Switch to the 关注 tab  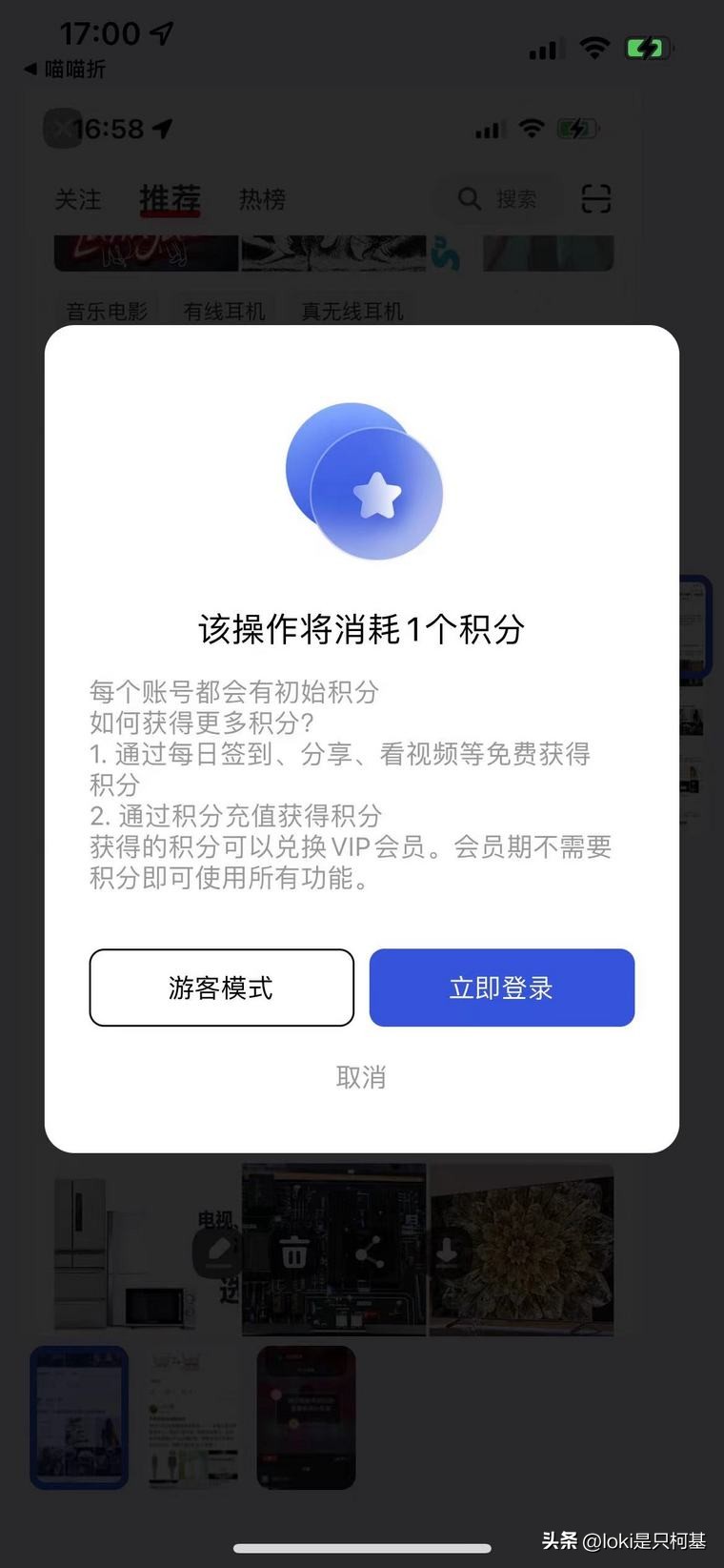[x=79, y=199]
